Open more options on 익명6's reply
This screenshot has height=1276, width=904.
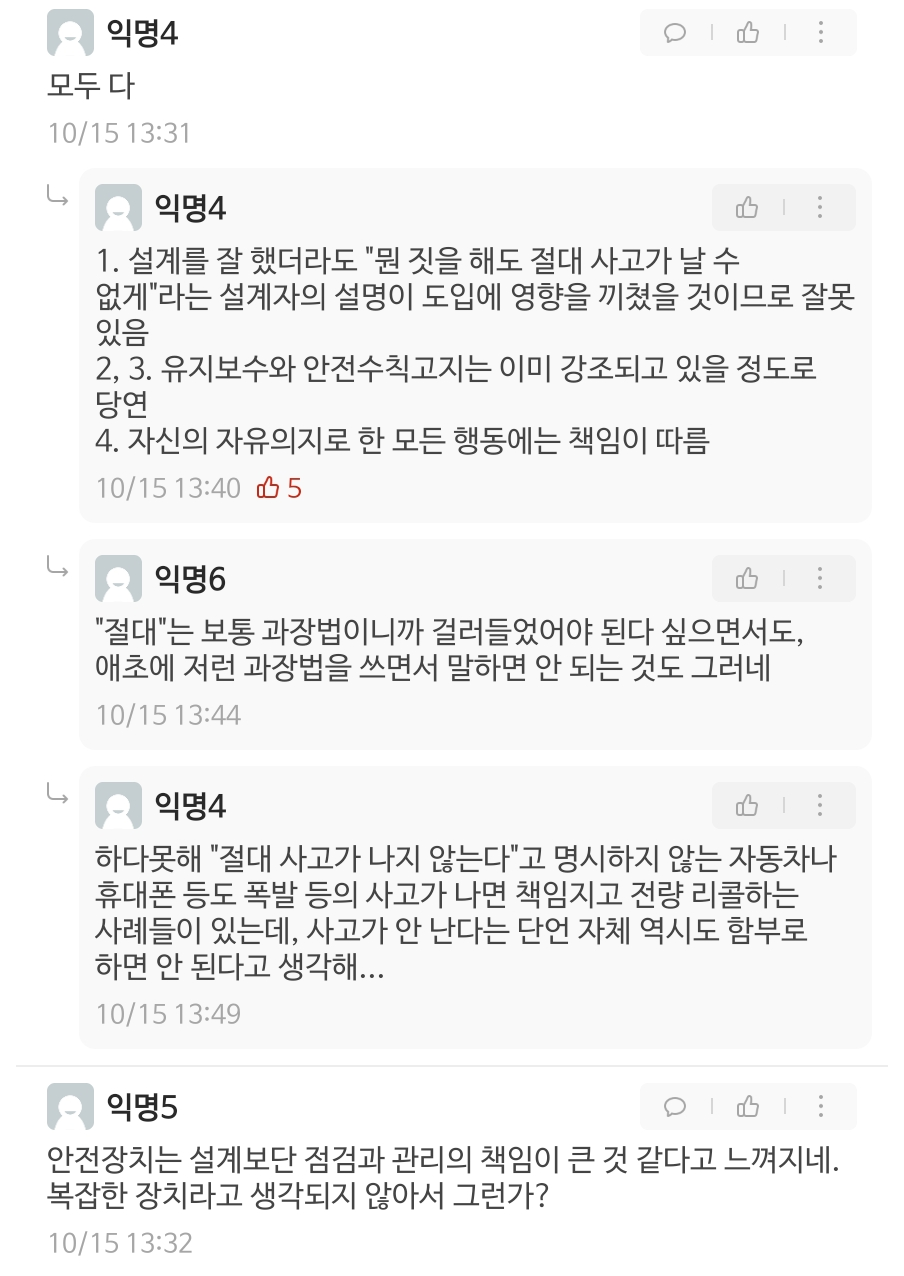tap(819, 578)
